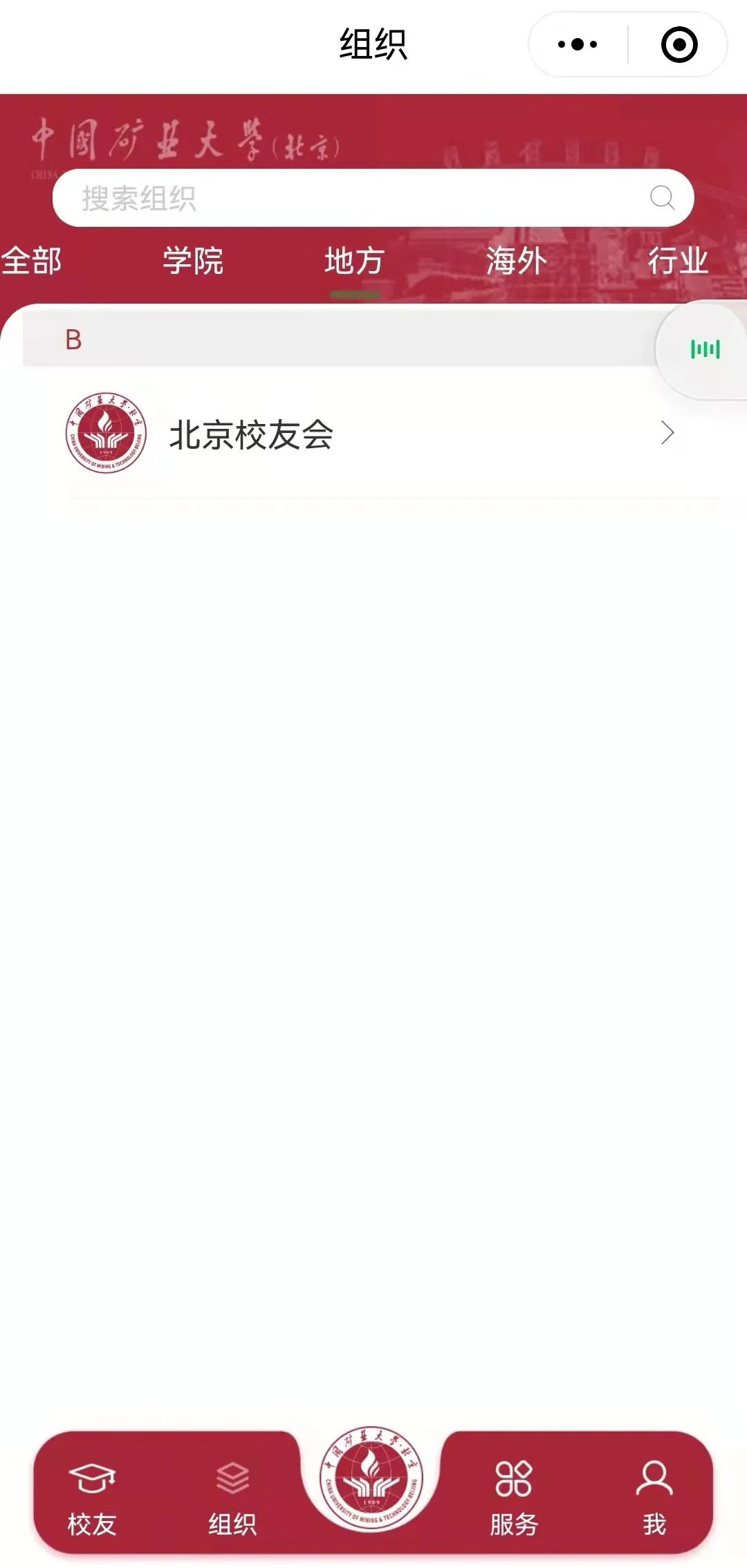The height and width of the screenshot is (1568, 747).
Task: Open the 我 profile tab
Action: click(x=654, y=1495)
